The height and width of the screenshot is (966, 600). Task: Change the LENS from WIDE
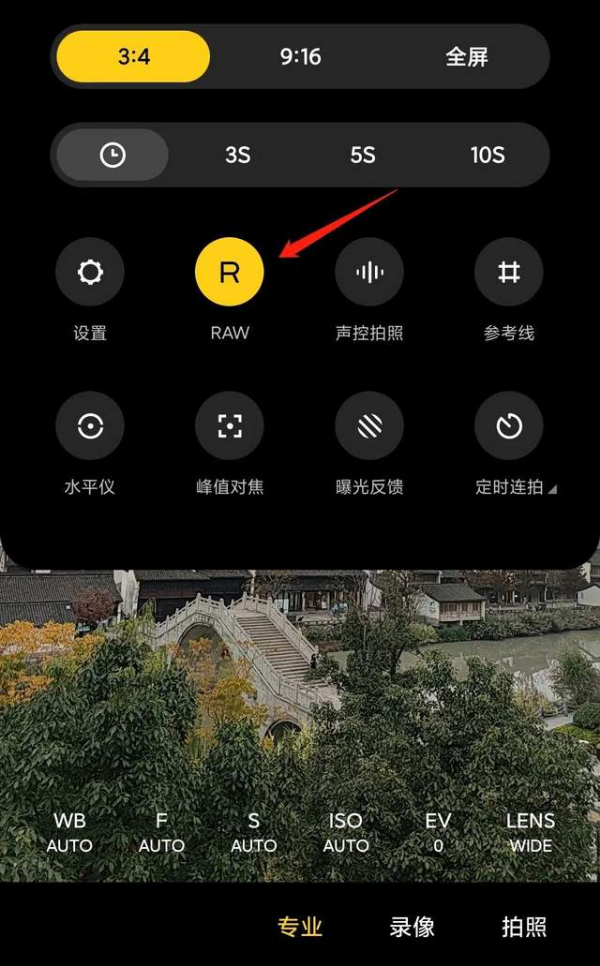click(530, 832)
